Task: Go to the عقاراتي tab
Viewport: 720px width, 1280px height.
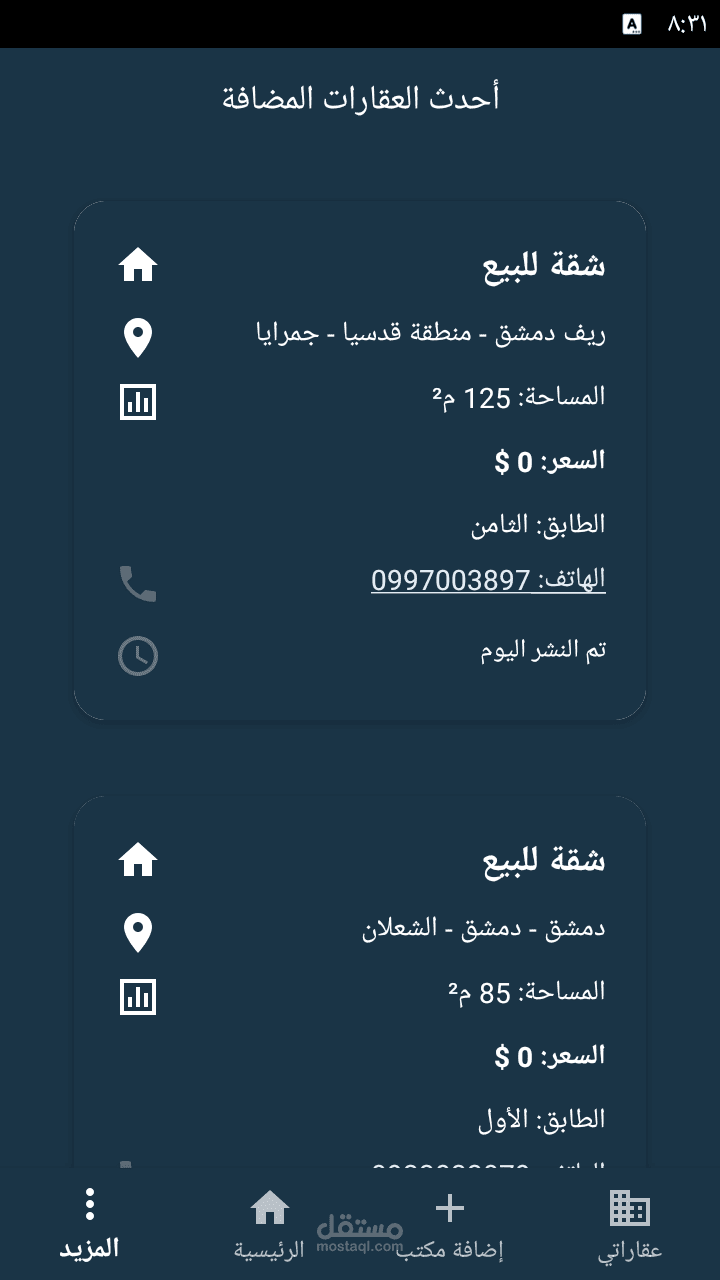Action: [630, 1224]
